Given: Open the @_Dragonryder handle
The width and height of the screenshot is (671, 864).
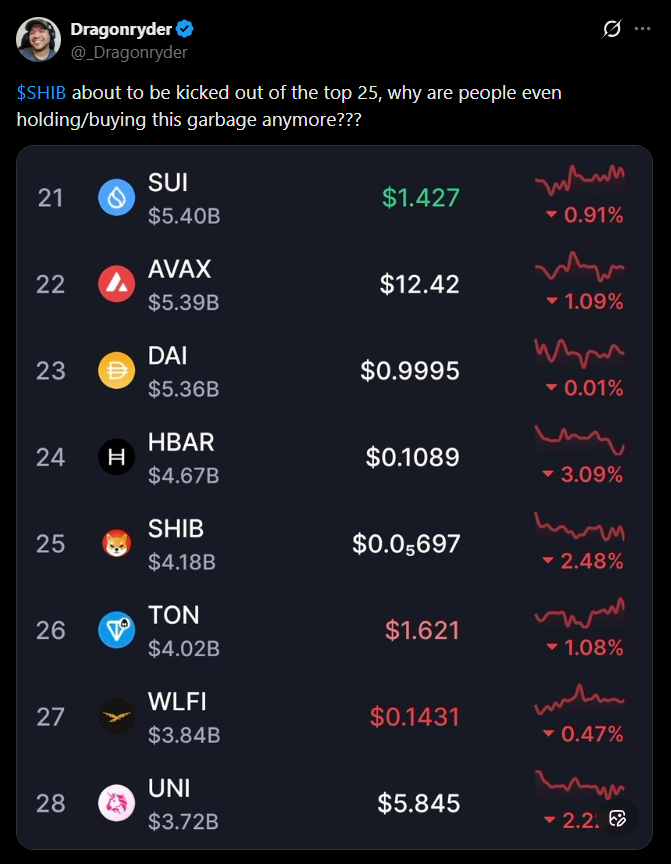Looking at the screenshot, I should tap(129, 52).
